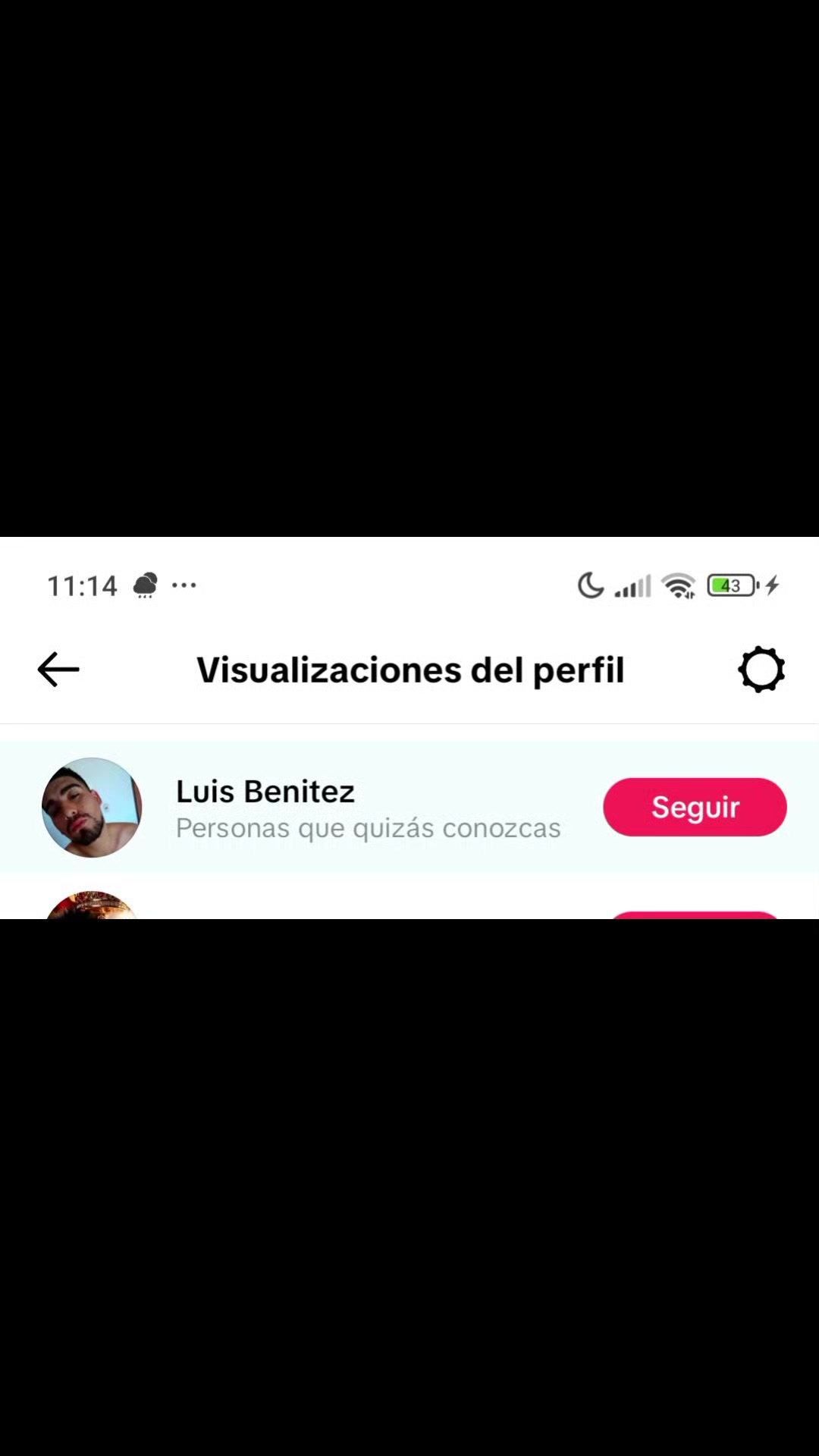Go back using the arrow icon
Image resolution: width=819 pixels, height=1456 pixels.
click(x=58, y=670)
